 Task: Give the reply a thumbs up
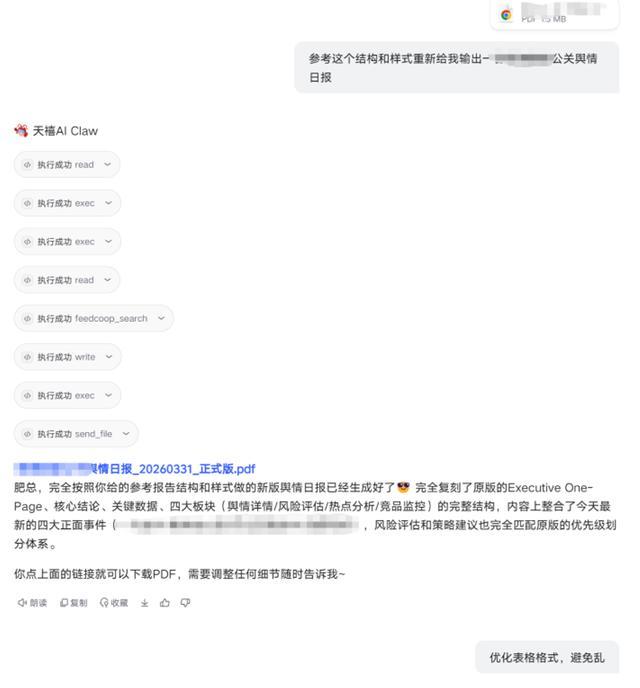click(164, 603)
